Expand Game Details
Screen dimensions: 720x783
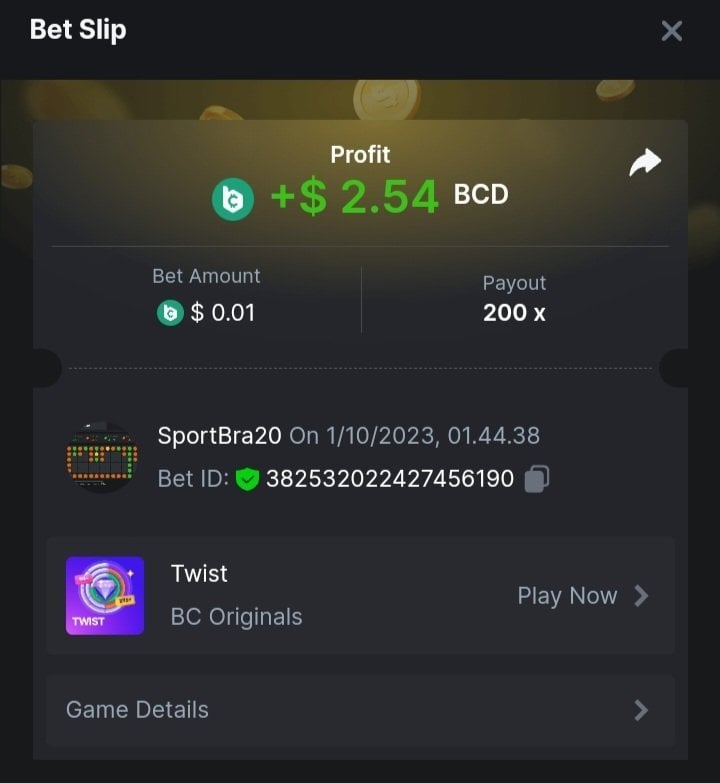click(360, 710)
